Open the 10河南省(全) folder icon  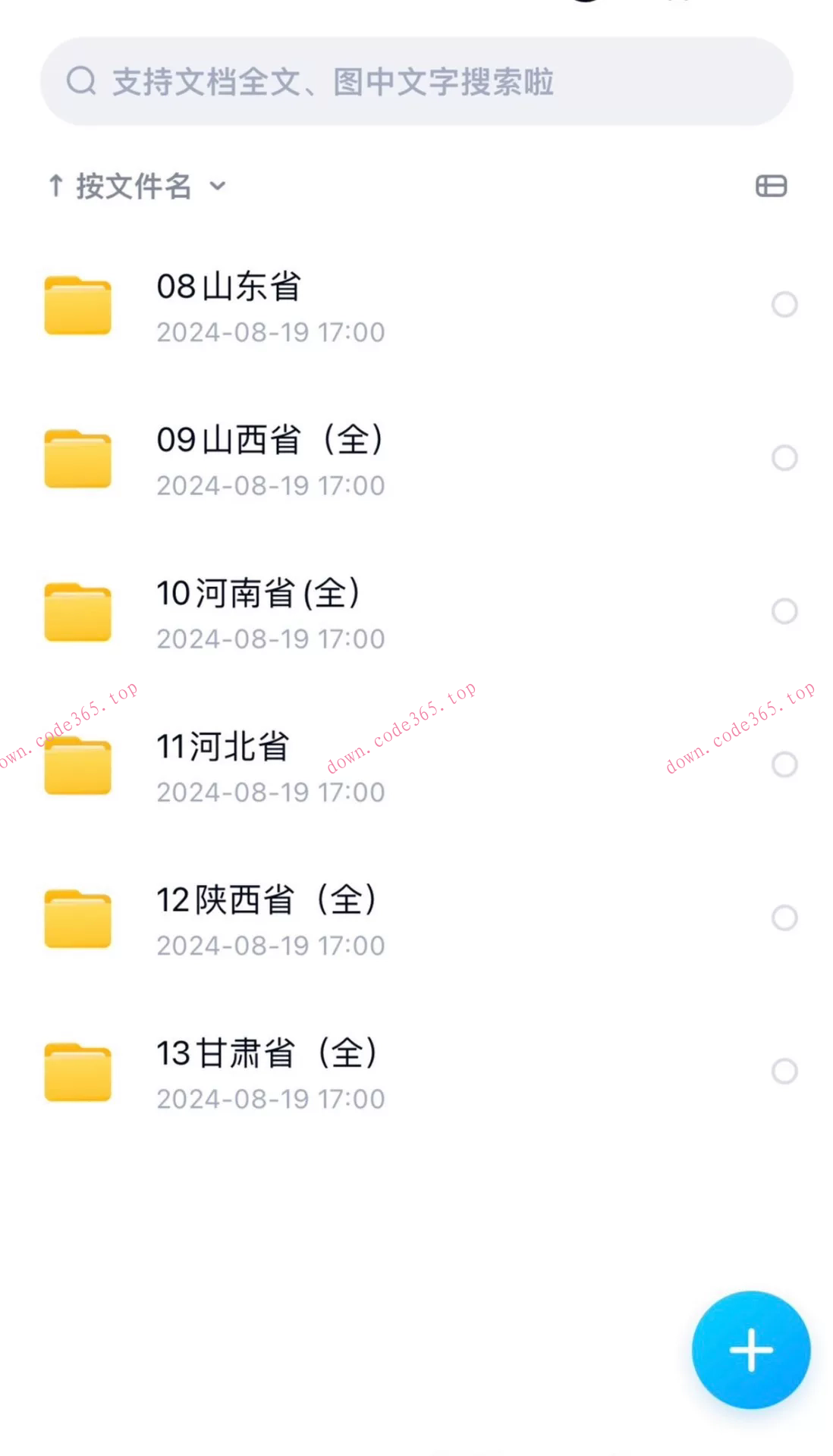click(78, 612)
